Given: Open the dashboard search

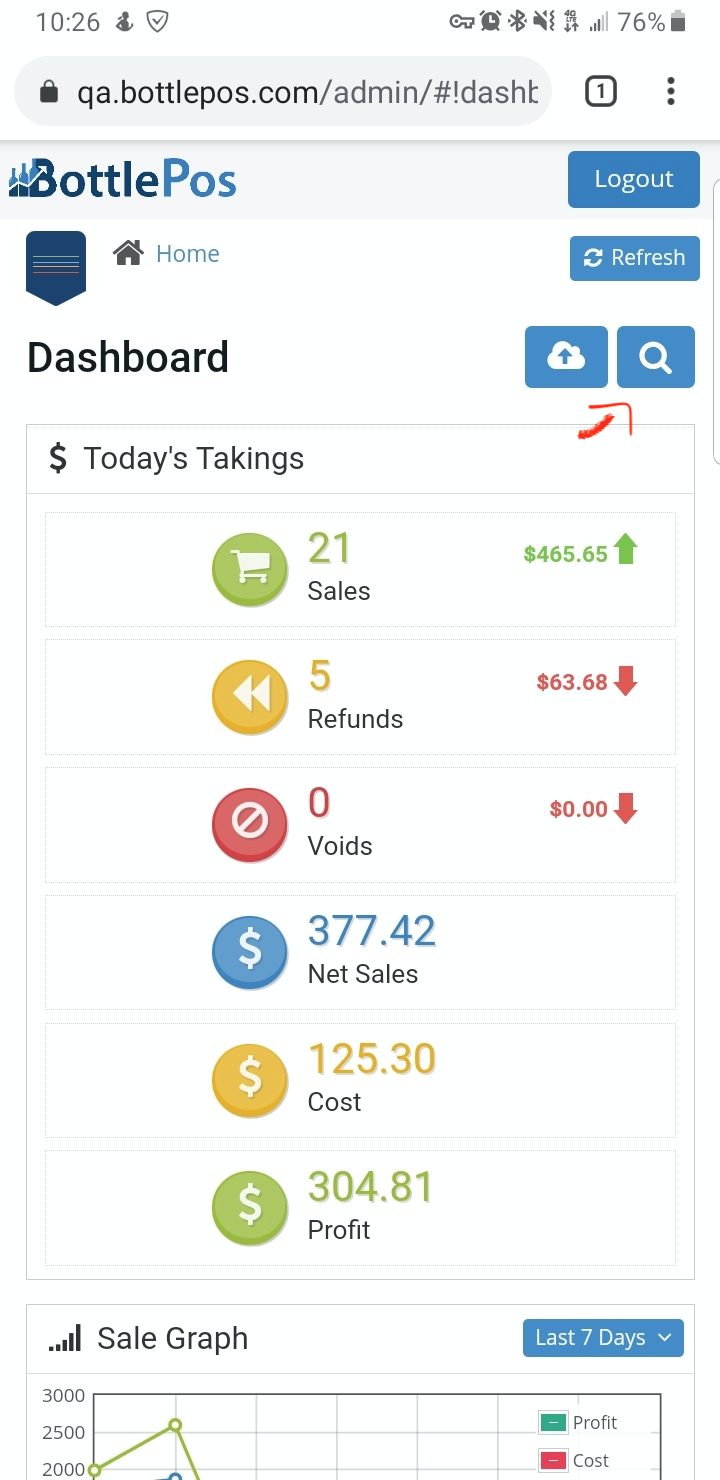Looking at the screenshot, I should 655,357.
